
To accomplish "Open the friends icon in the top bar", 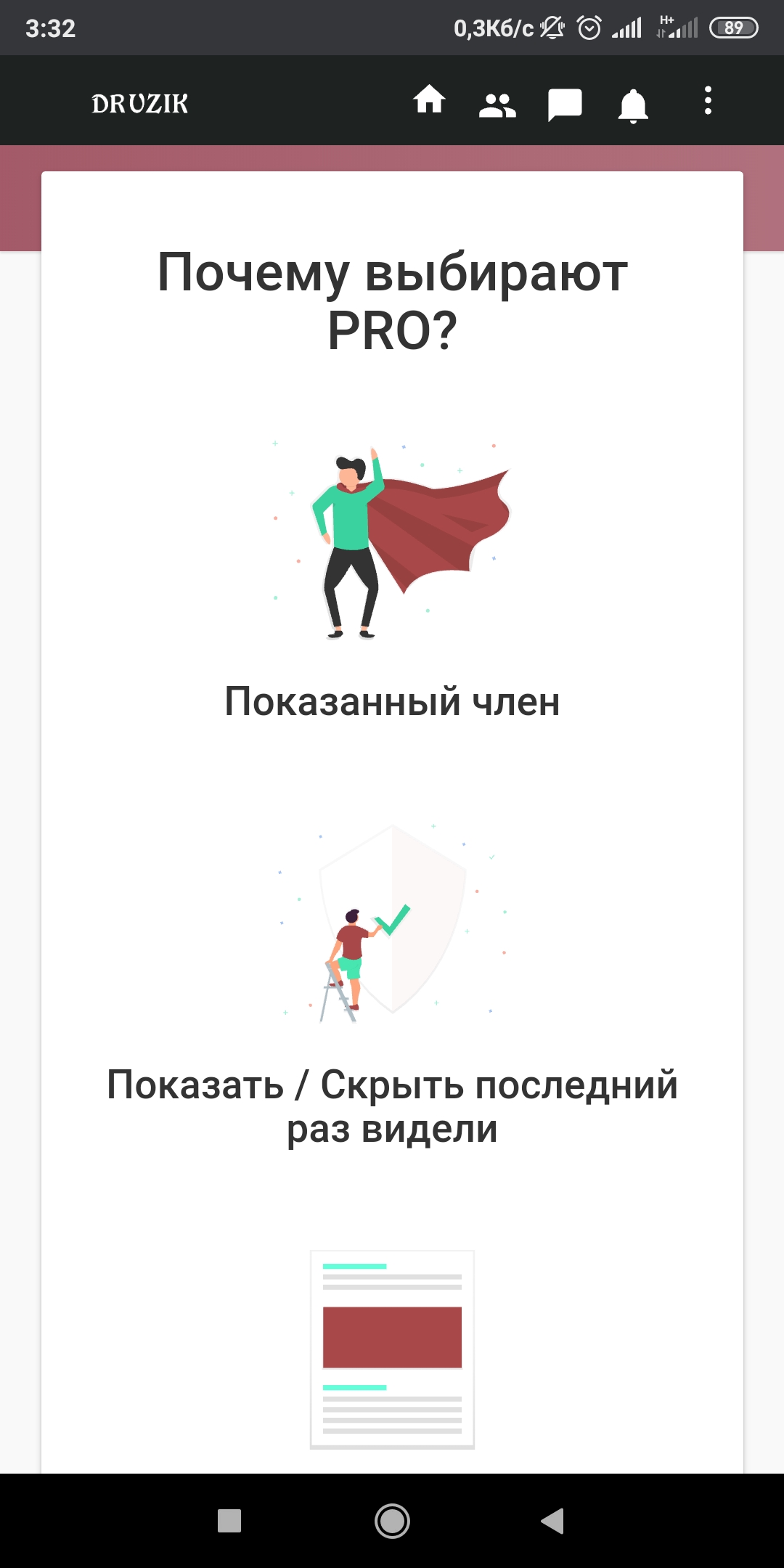I will [x=497, y=105].
